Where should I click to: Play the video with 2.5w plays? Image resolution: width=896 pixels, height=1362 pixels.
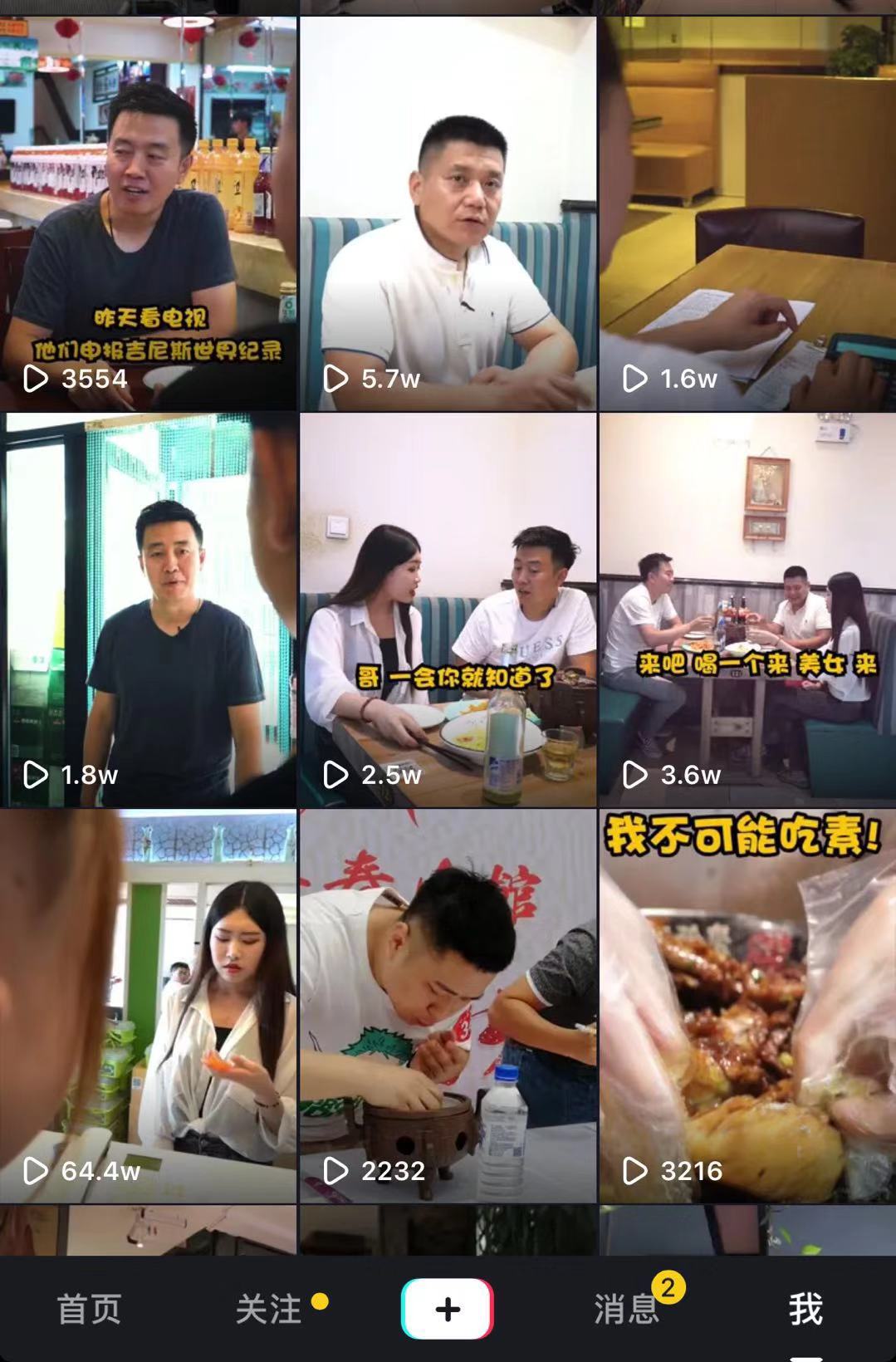pyautogui.click(x=448, y=610)
